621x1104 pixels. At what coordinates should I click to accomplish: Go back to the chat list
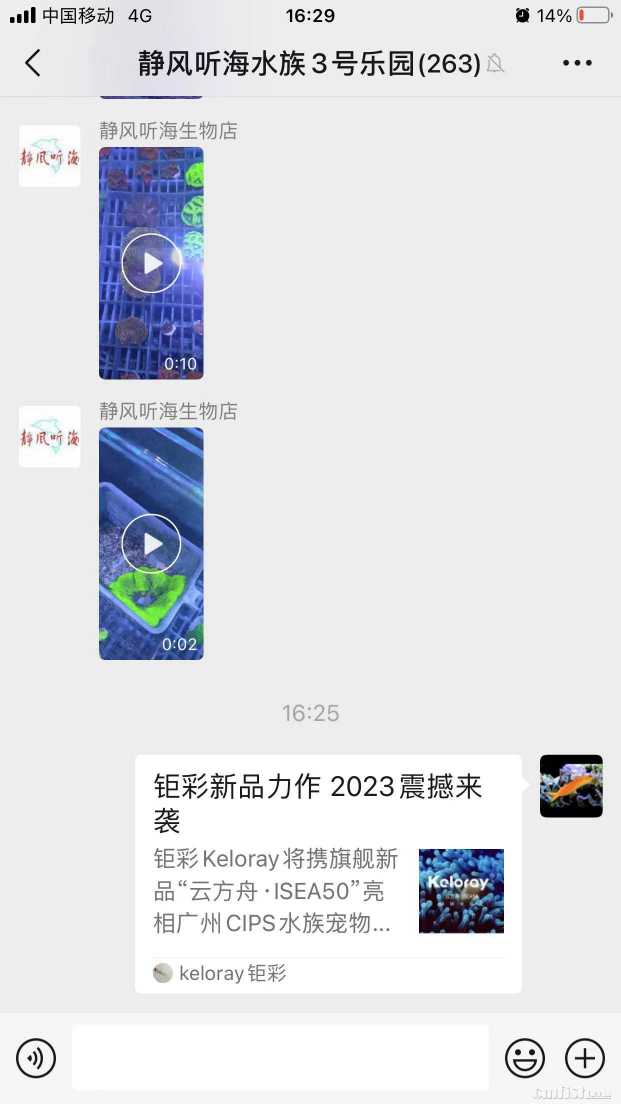(x=33, y=63)
